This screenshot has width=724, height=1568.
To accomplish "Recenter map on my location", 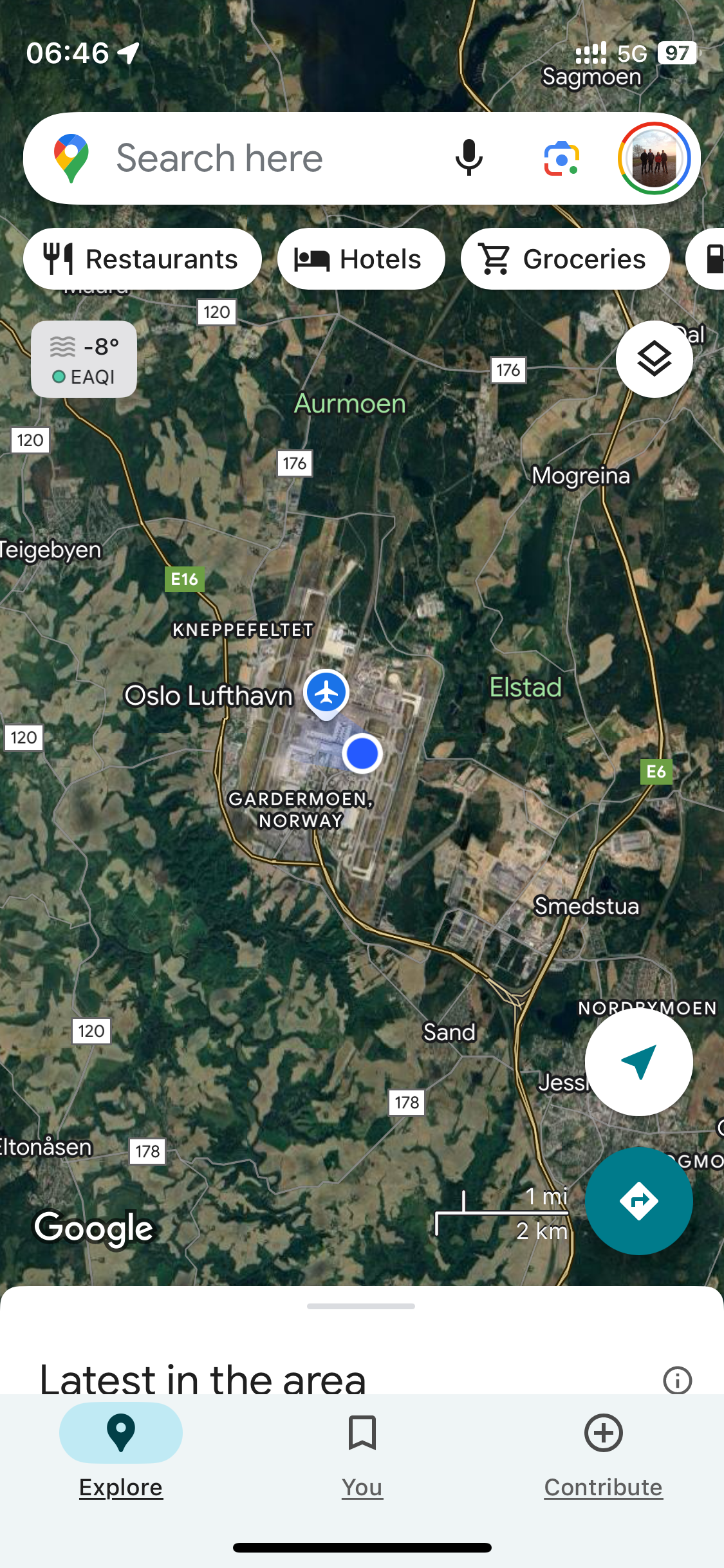I will pos(638,1061).
